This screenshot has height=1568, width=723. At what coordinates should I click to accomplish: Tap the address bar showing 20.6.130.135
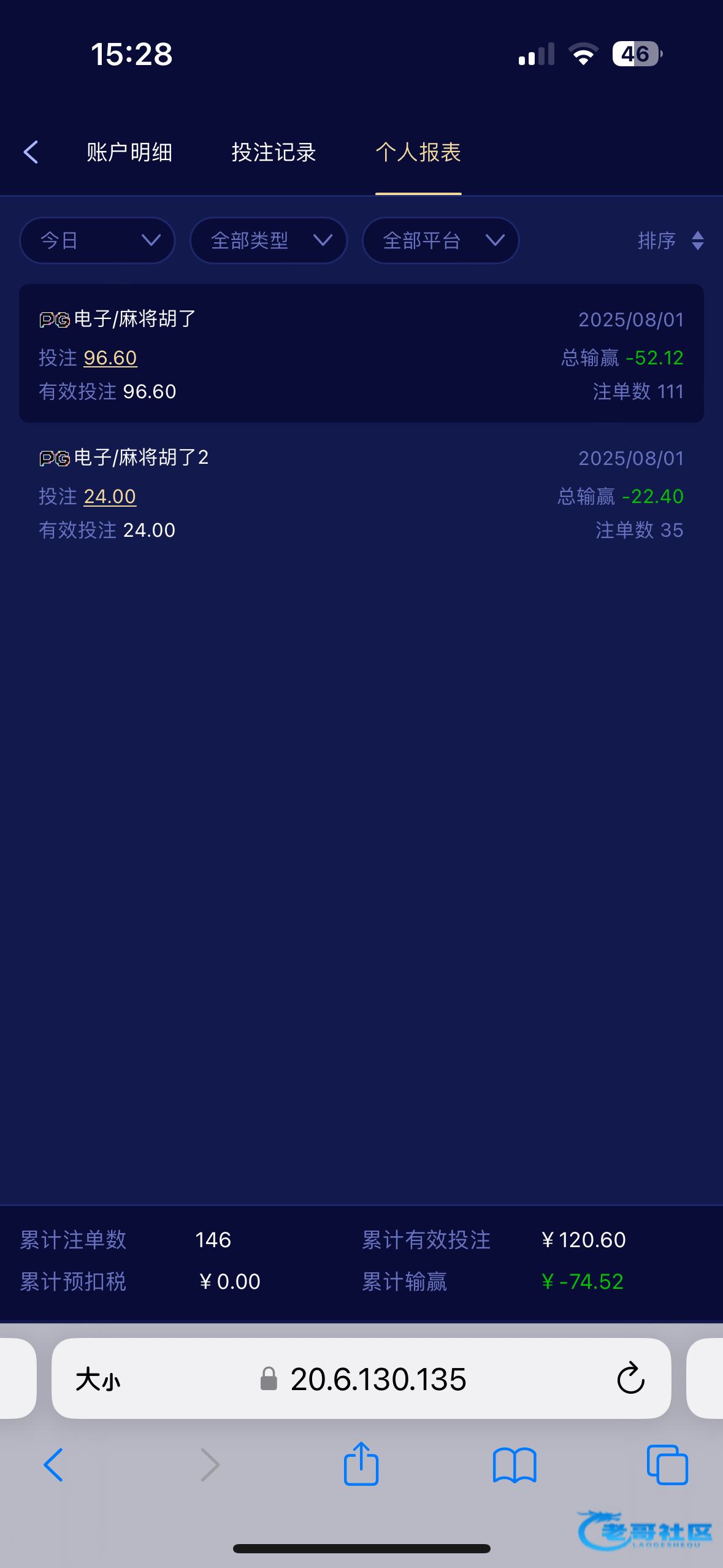click(361, 1379)
